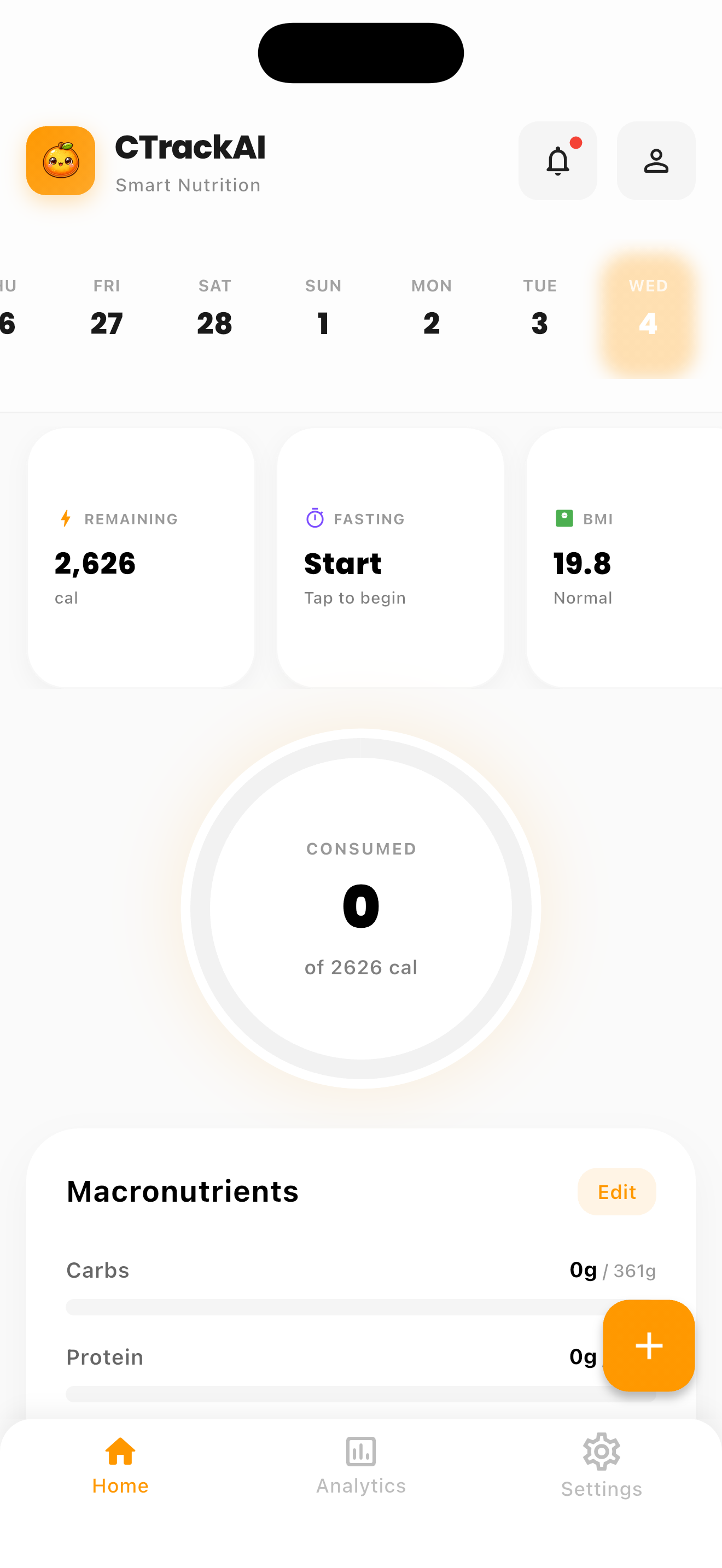Click Edit next to Macronutrients
This screenshot has height=1568, width=722.
click(616, 1191)
